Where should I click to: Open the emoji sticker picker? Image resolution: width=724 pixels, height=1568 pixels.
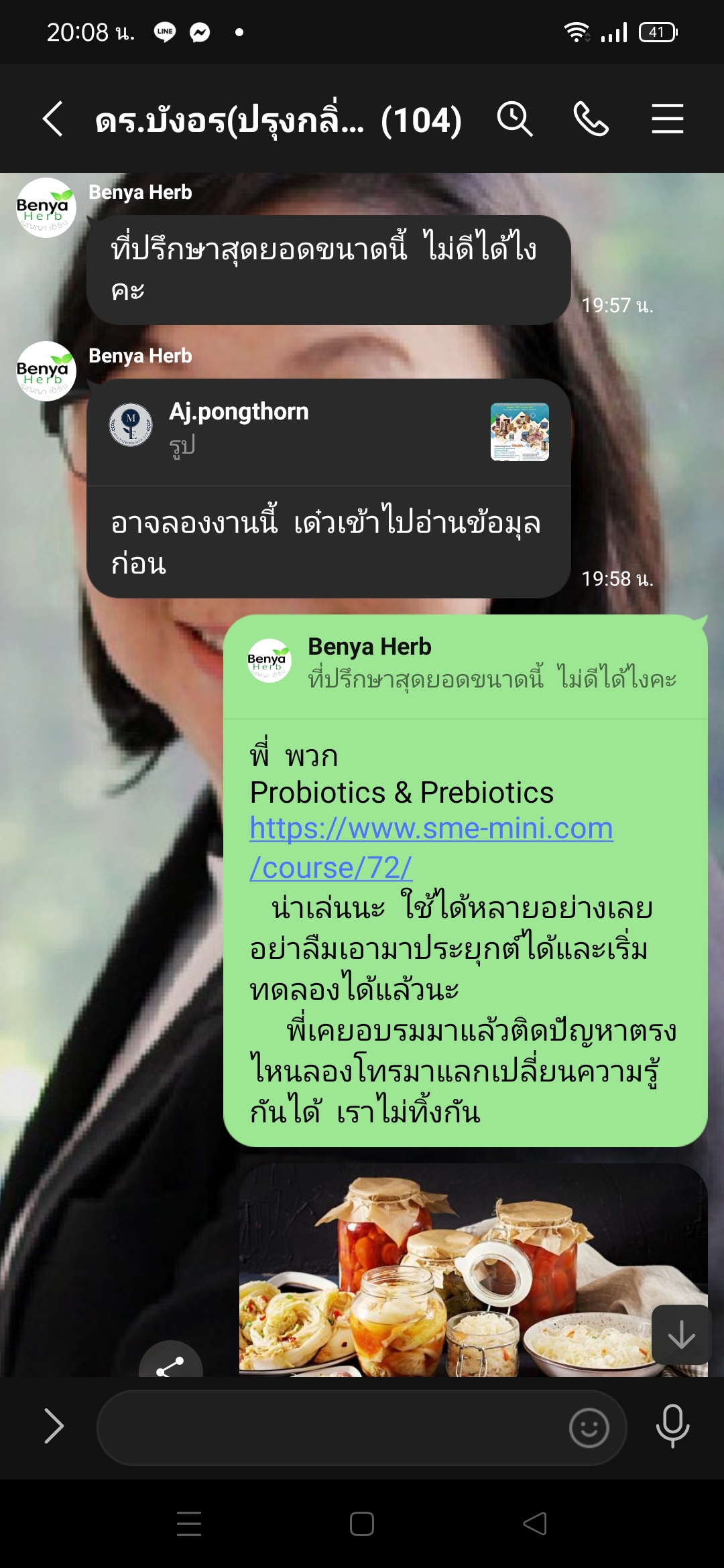(589, 1427)
